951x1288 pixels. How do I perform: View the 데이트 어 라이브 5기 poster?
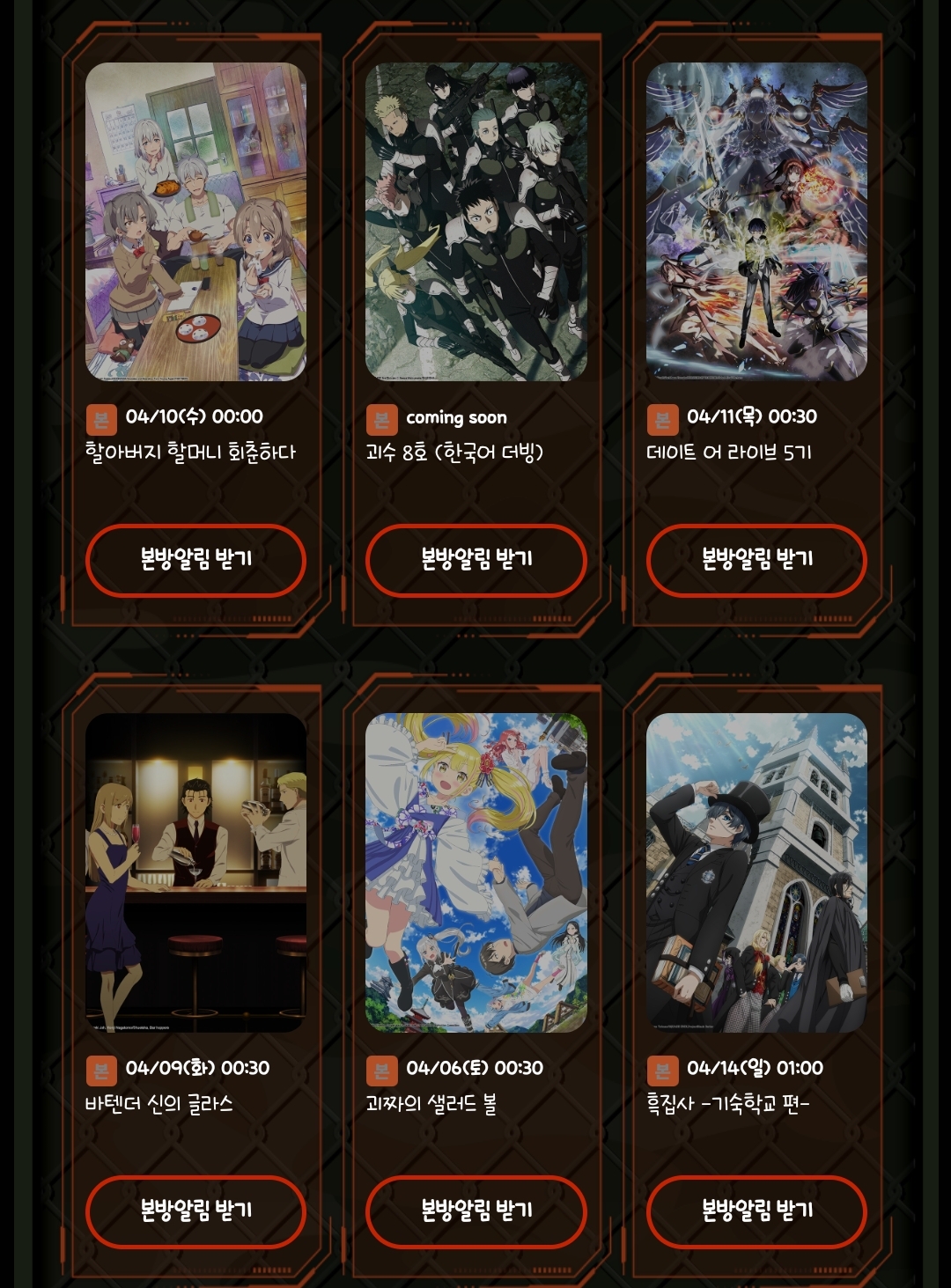click(756, 222)
